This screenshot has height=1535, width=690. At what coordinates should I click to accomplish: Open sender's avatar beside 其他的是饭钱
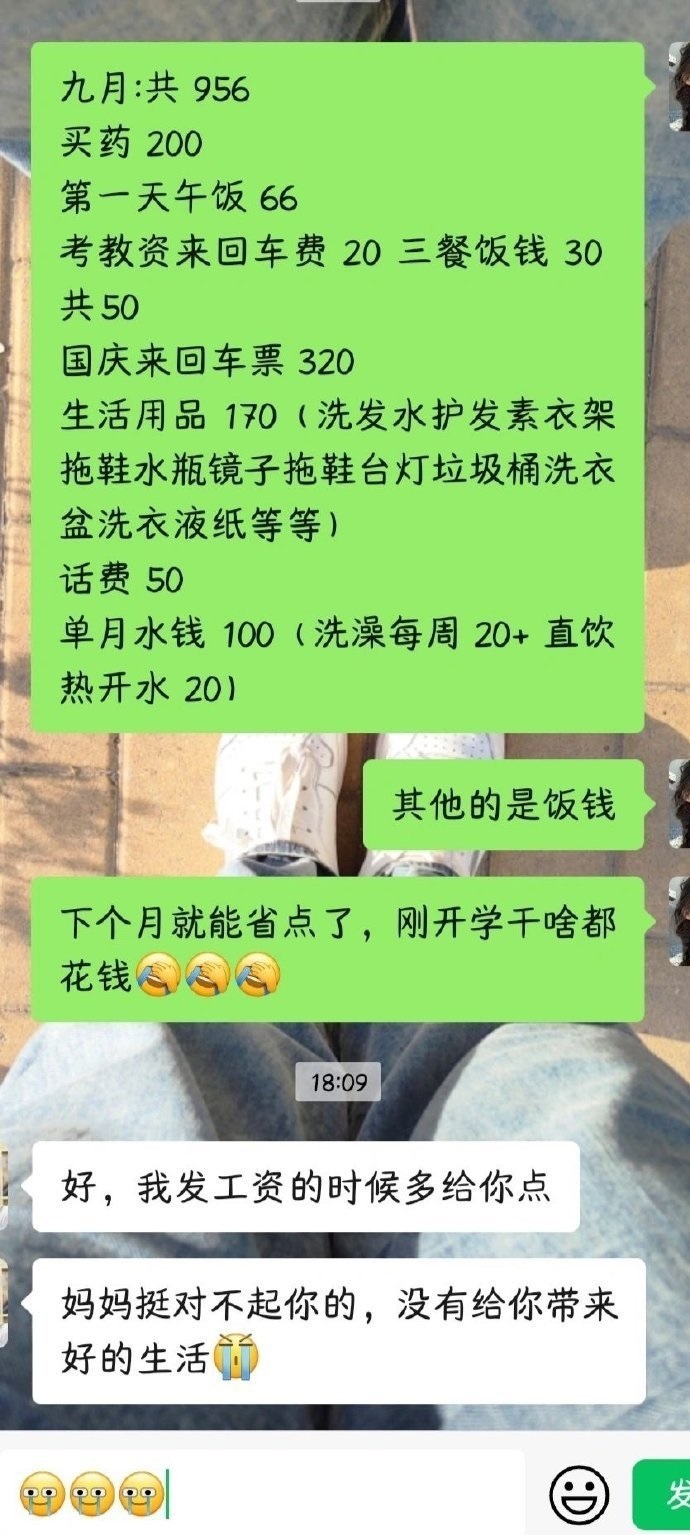pos(680,803)
